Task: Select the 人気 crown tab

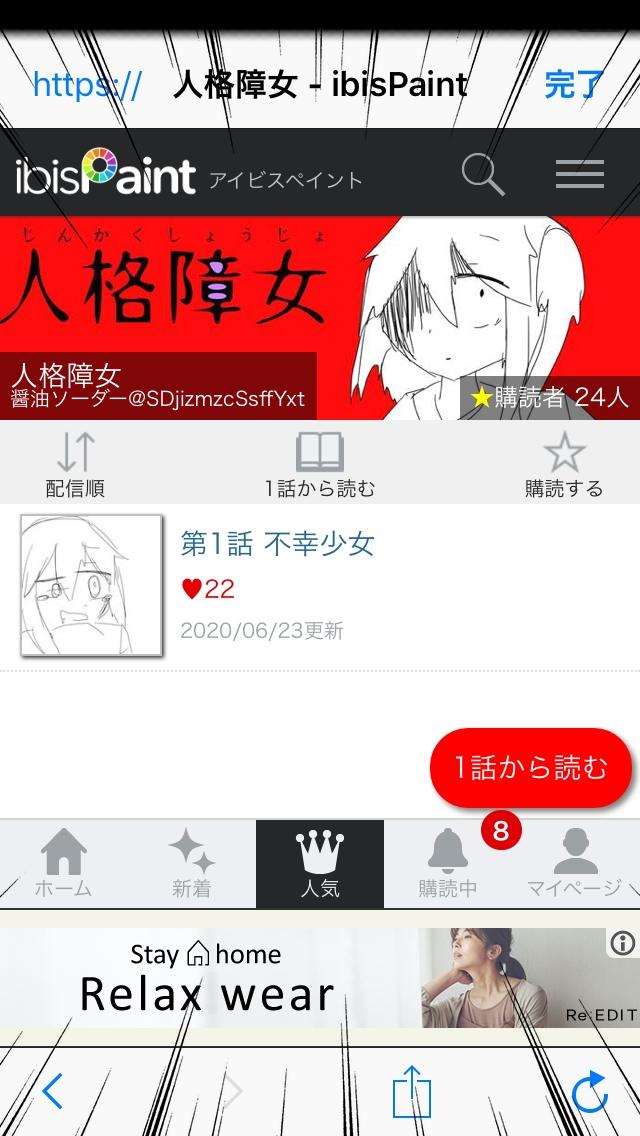Action: tap(320, 864)
